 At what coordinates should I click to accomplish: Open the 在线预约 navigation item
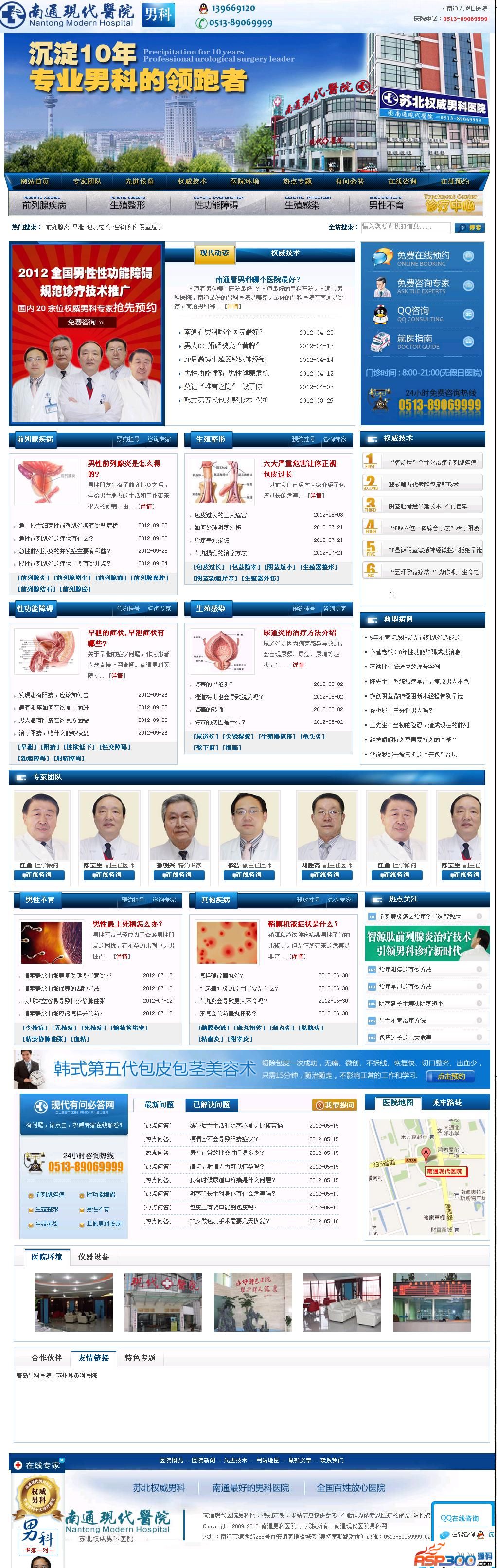point(454,181)
